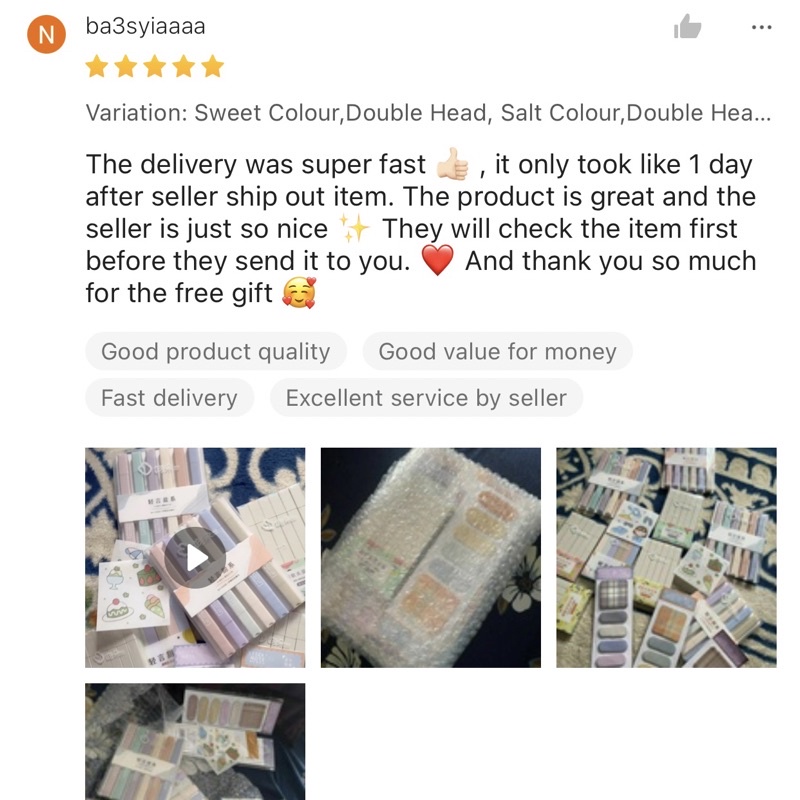View the fourth review photo at the bottom
Image resolution: width=800 pixels, height=800 pixels.
[x=195, y=742]
